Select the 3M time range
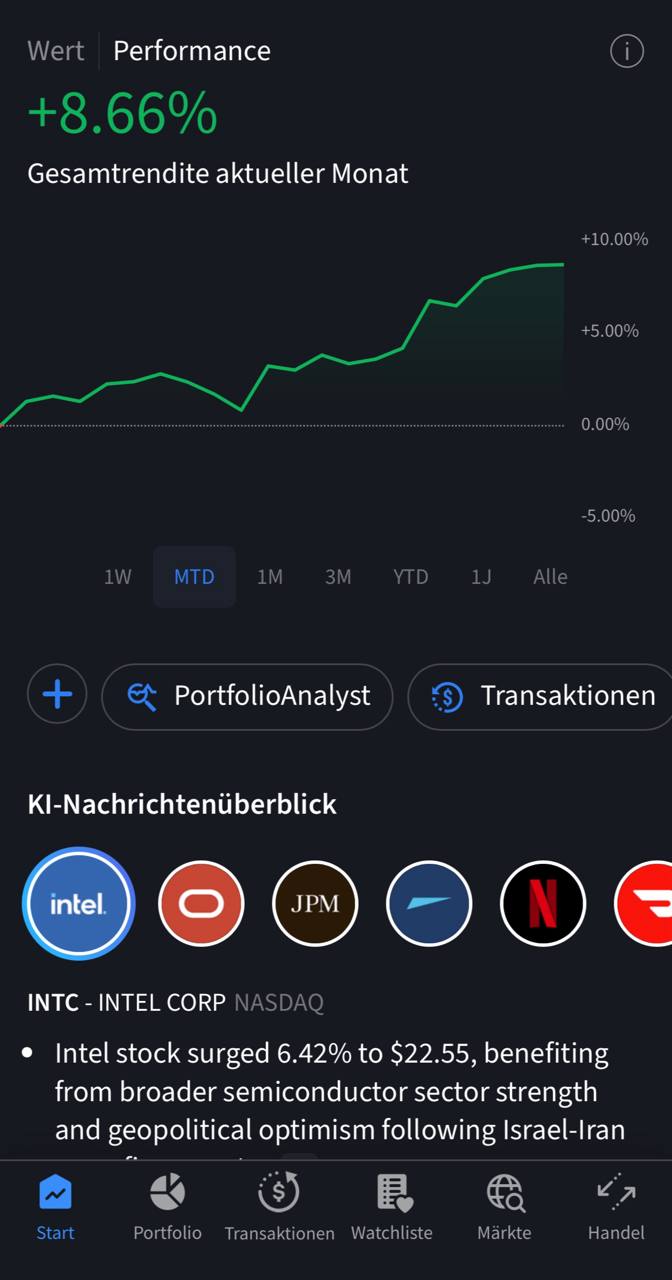The image size is (672, 1280). click(x=338, y=577)
